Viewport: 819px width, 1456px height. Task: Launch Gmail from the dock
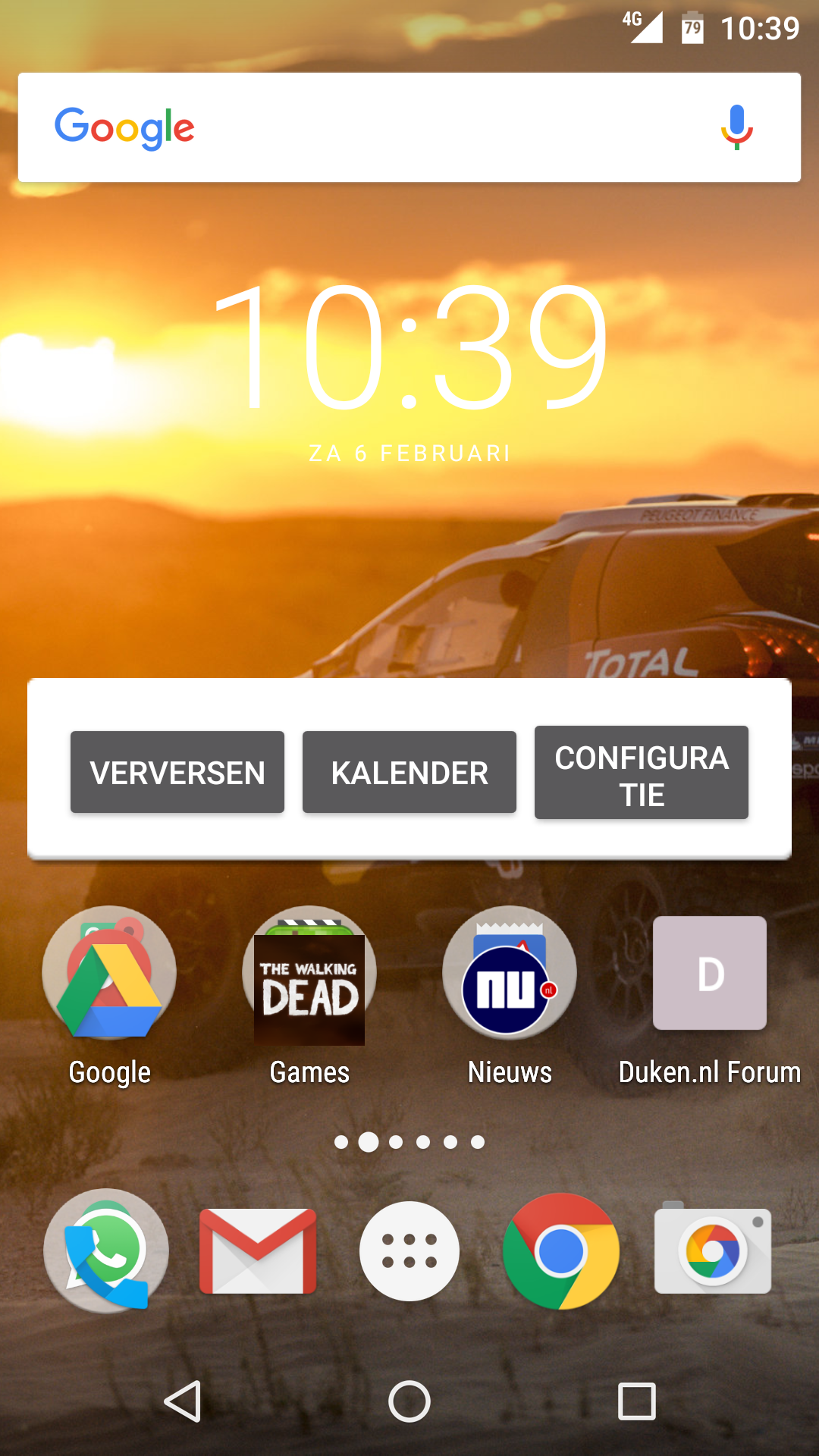click(258, 1250)
